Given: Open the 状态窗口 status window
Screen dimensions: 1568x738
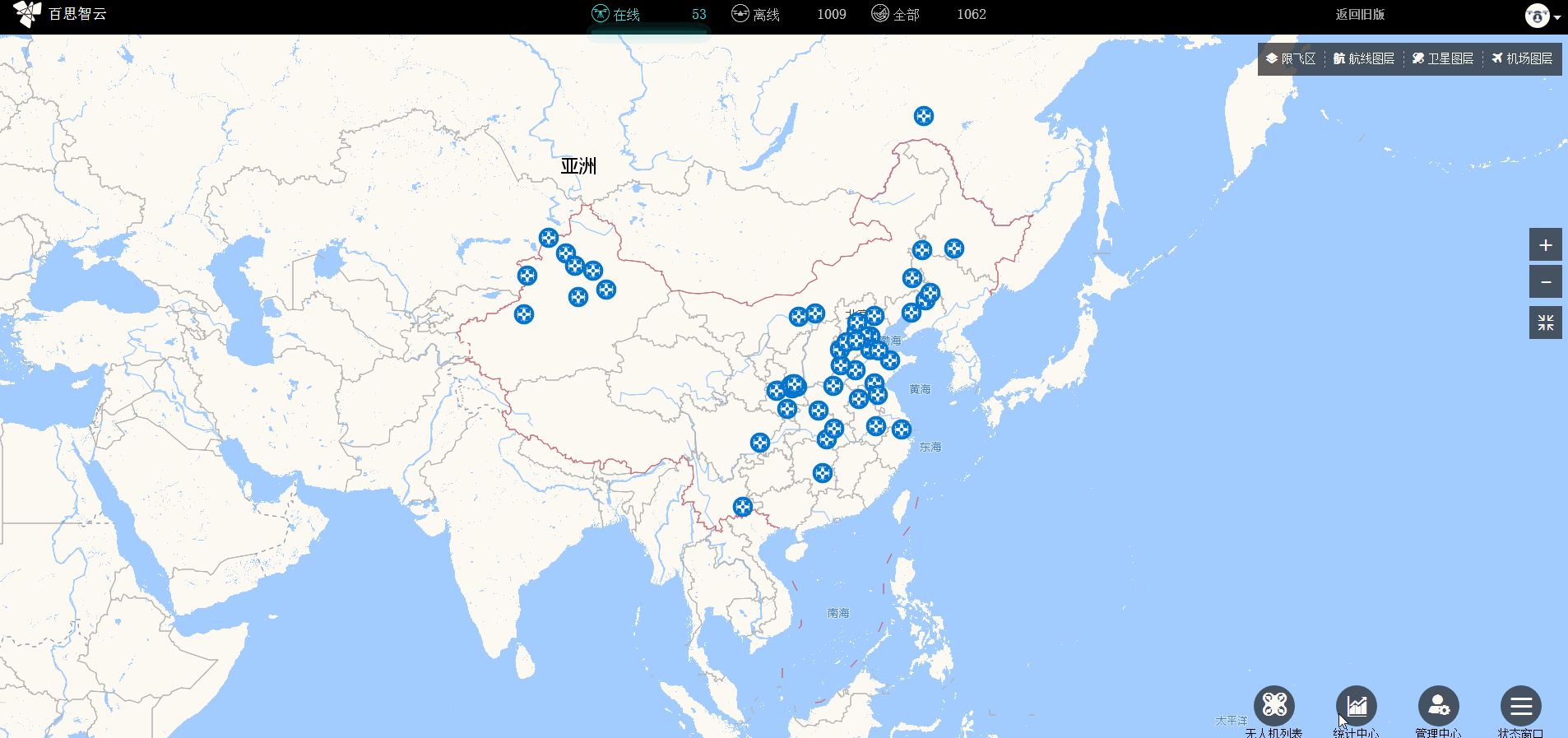Looking at the screenshot, I should click(1520, 706).
